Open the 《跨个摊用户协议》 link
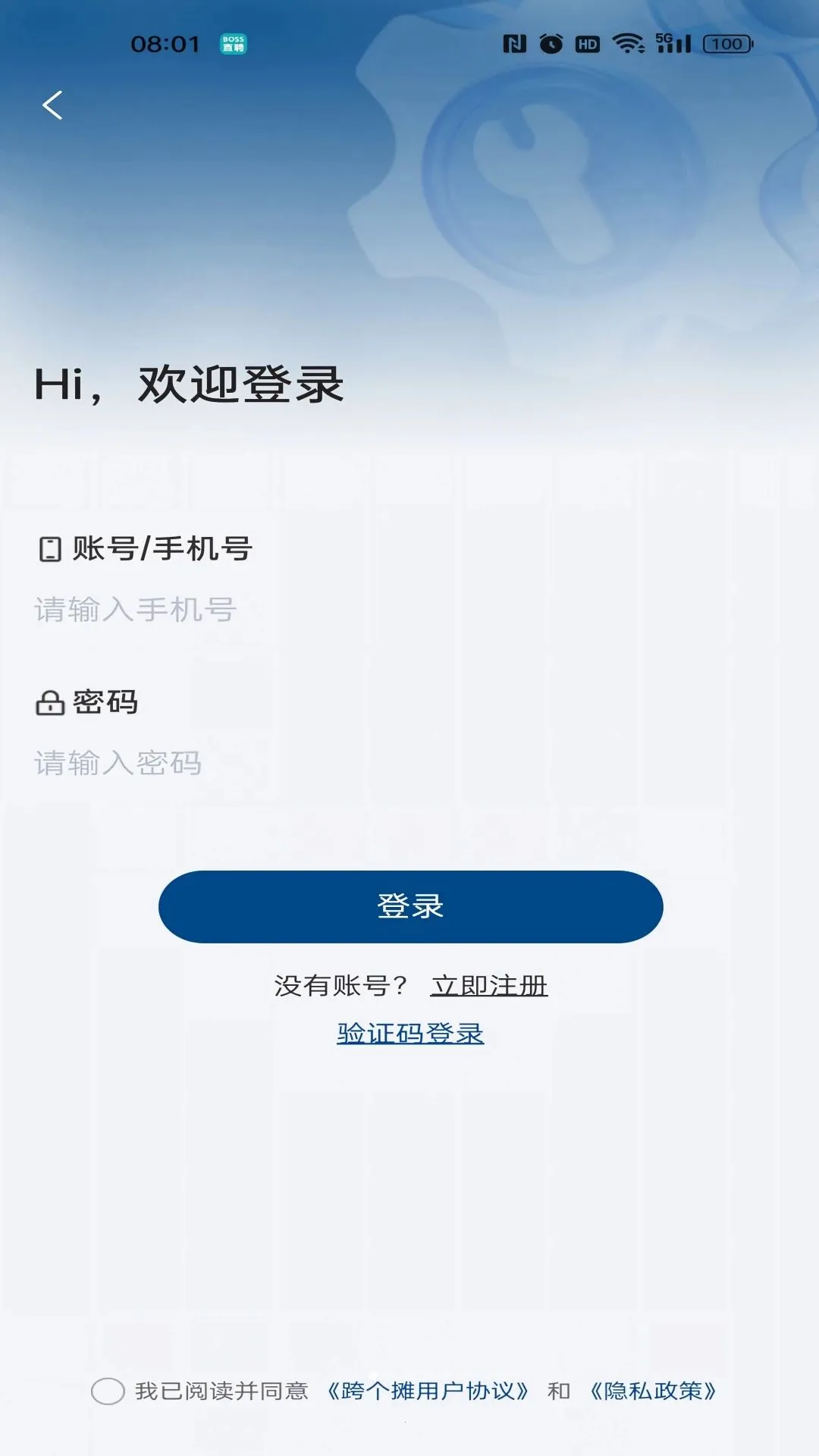This screenshot has height=1456, width=819. [428, 1392]
